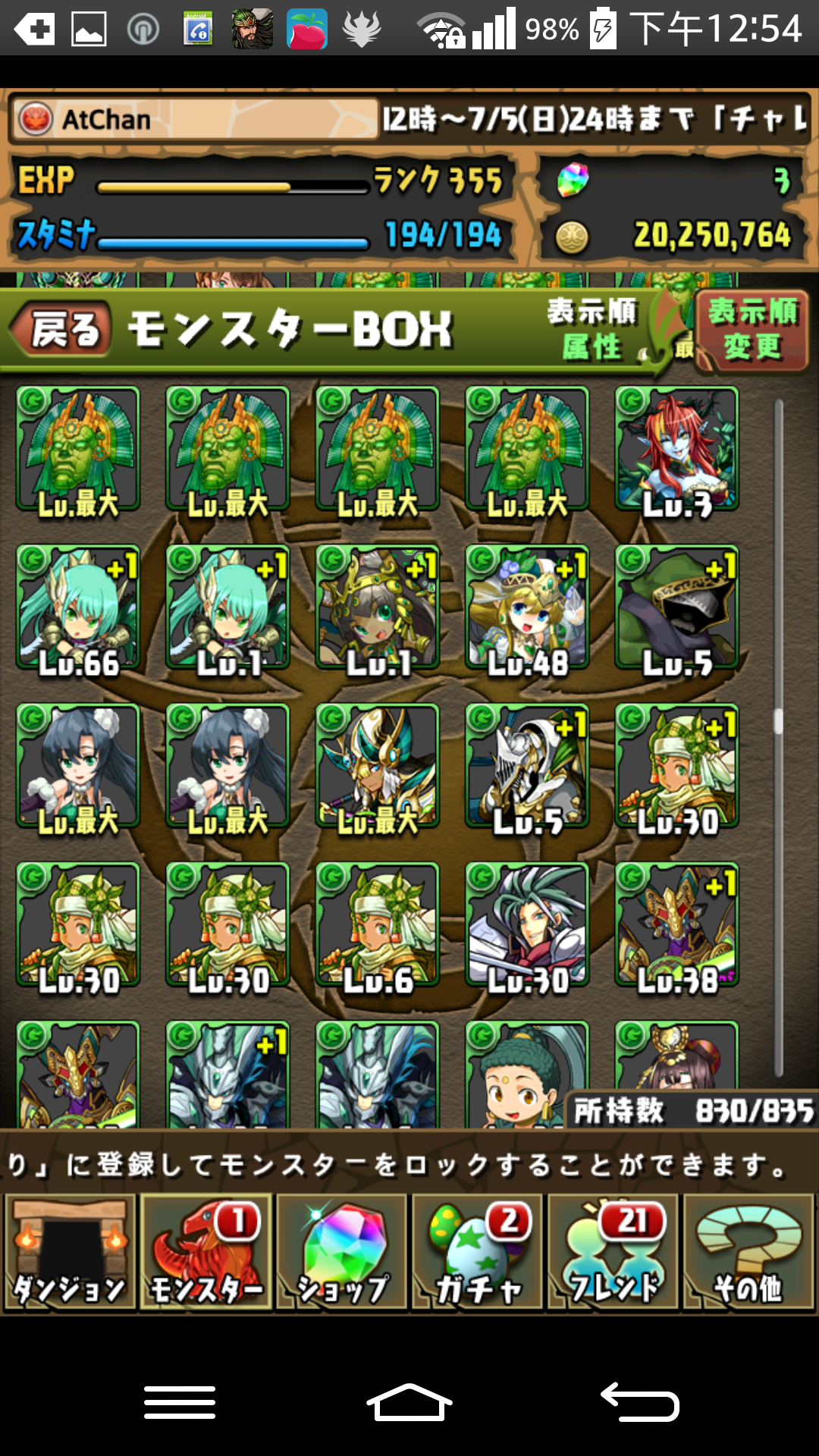Open the 表示順変更 sort order button
The image size is (819, 1456).
pos(752,330)
